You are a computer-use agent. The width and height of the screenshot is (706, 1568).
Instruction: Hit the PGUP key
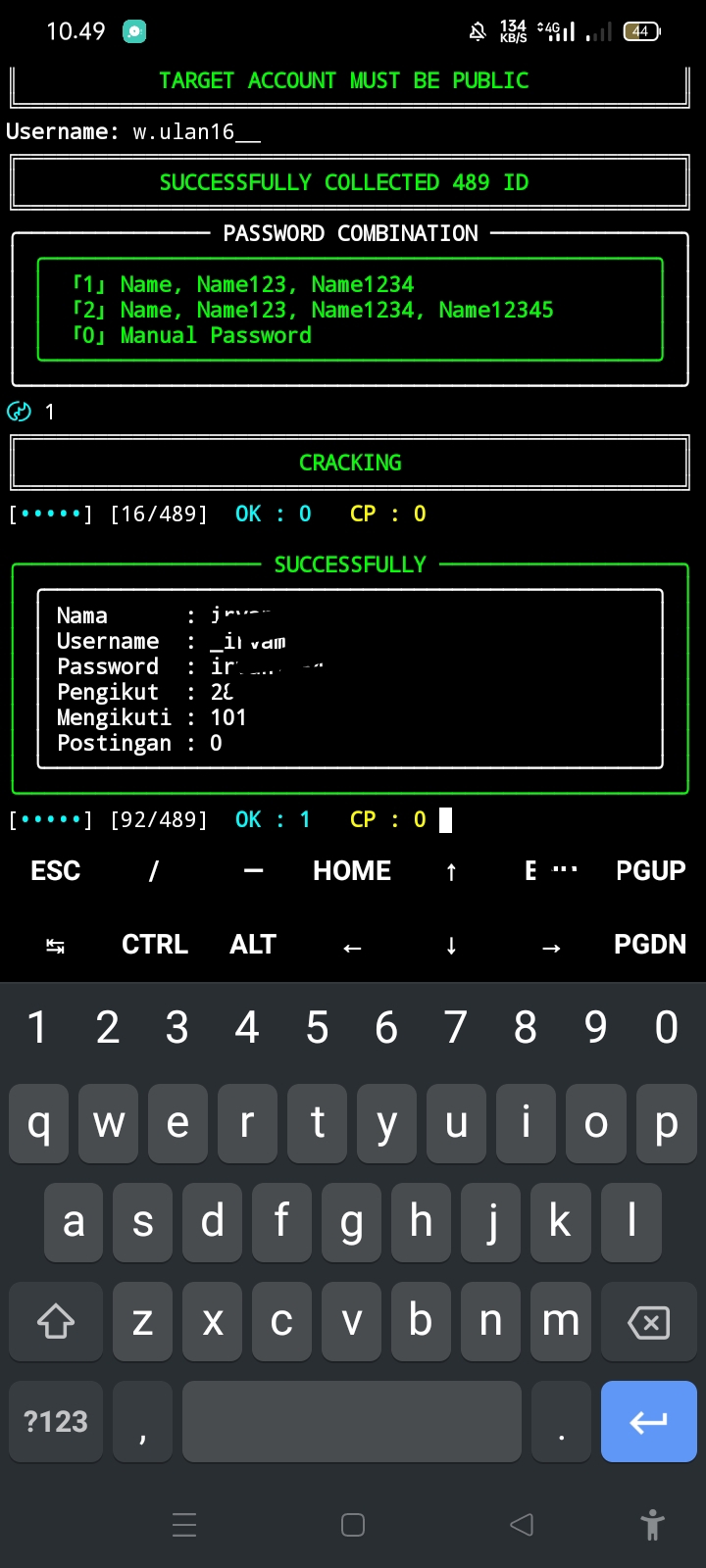tap(650, 871)
